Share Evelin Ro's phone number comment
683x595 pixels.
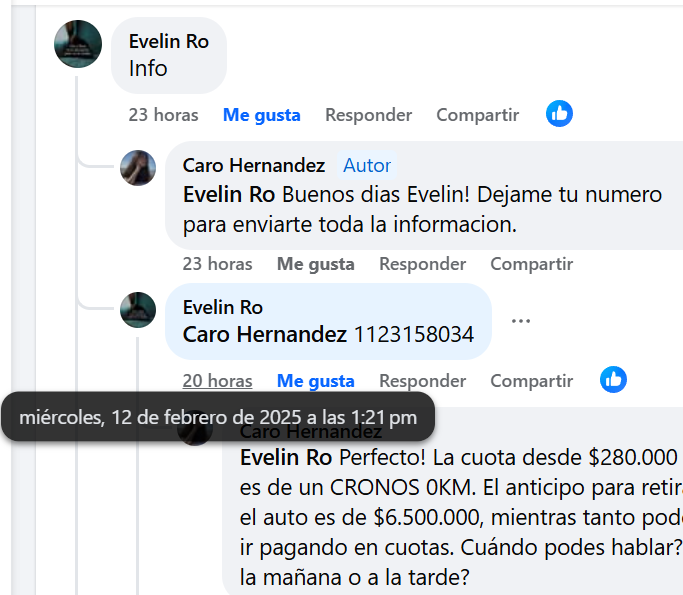[531, 381]
